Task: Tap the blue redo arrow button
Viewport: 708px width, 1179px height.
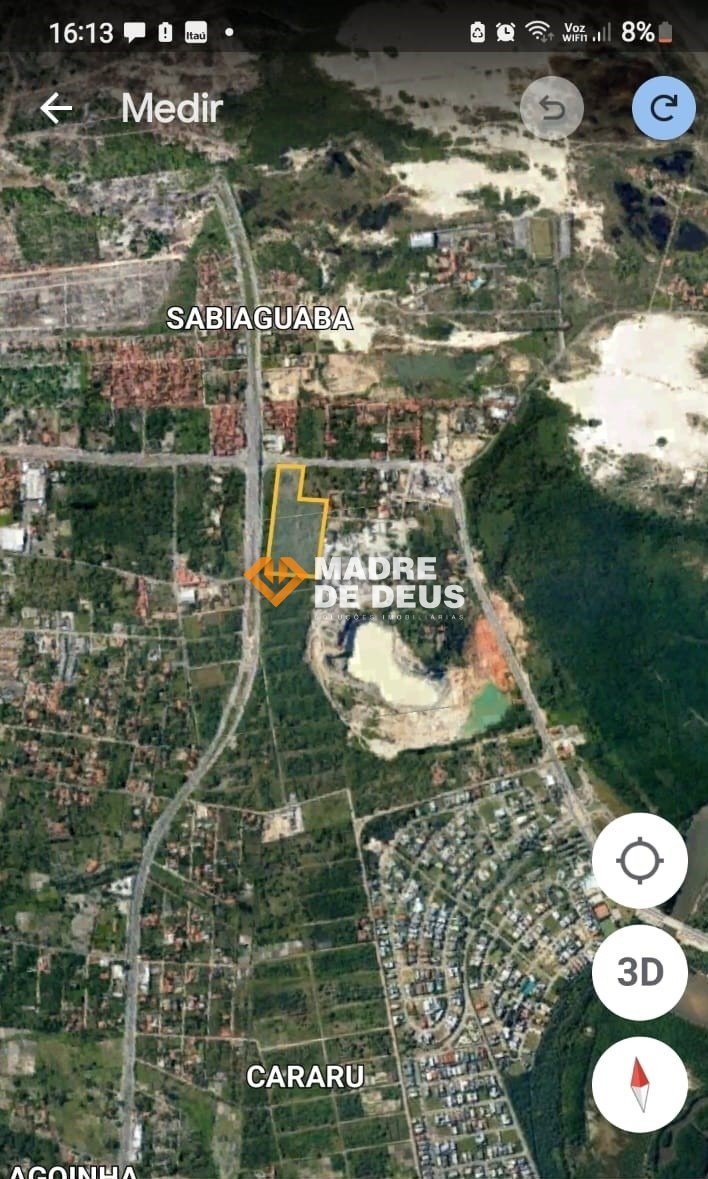Action: click(664, 108)
